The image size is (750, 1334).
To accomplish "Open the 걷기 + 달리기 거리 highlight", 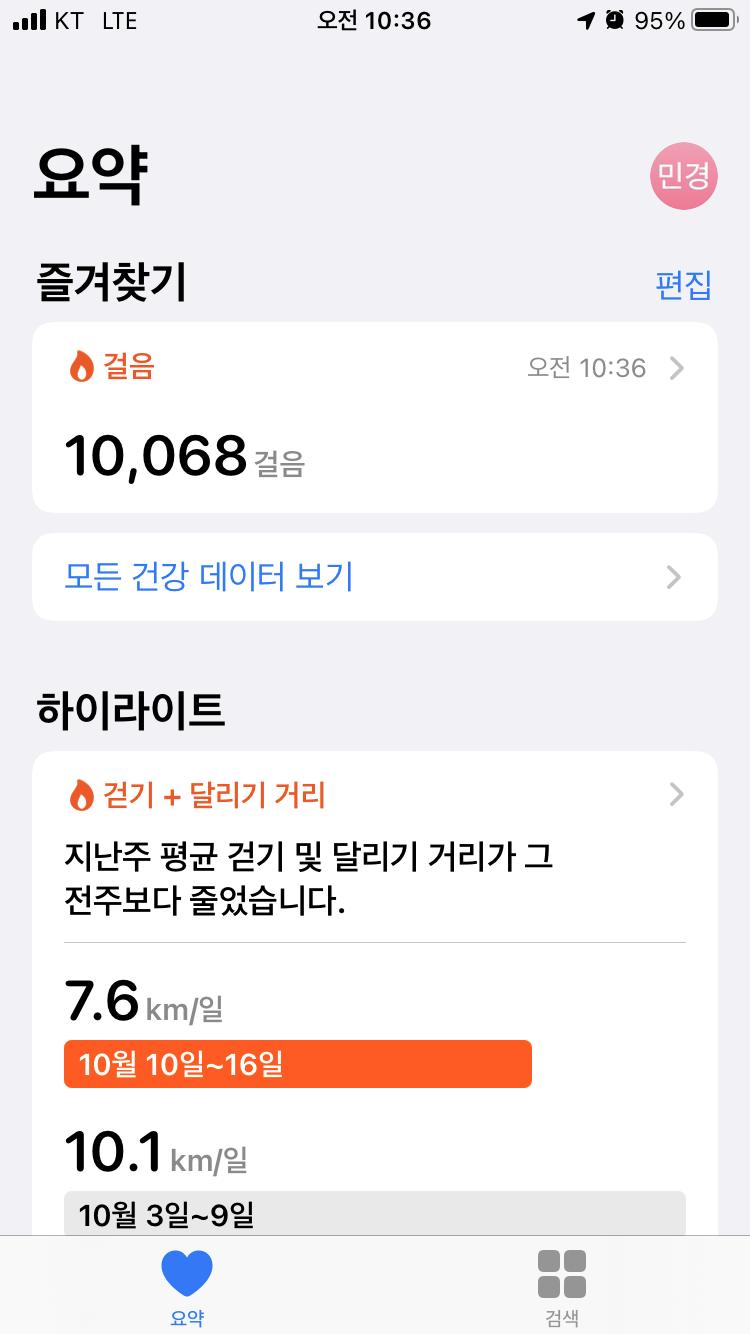I will 375,796.
